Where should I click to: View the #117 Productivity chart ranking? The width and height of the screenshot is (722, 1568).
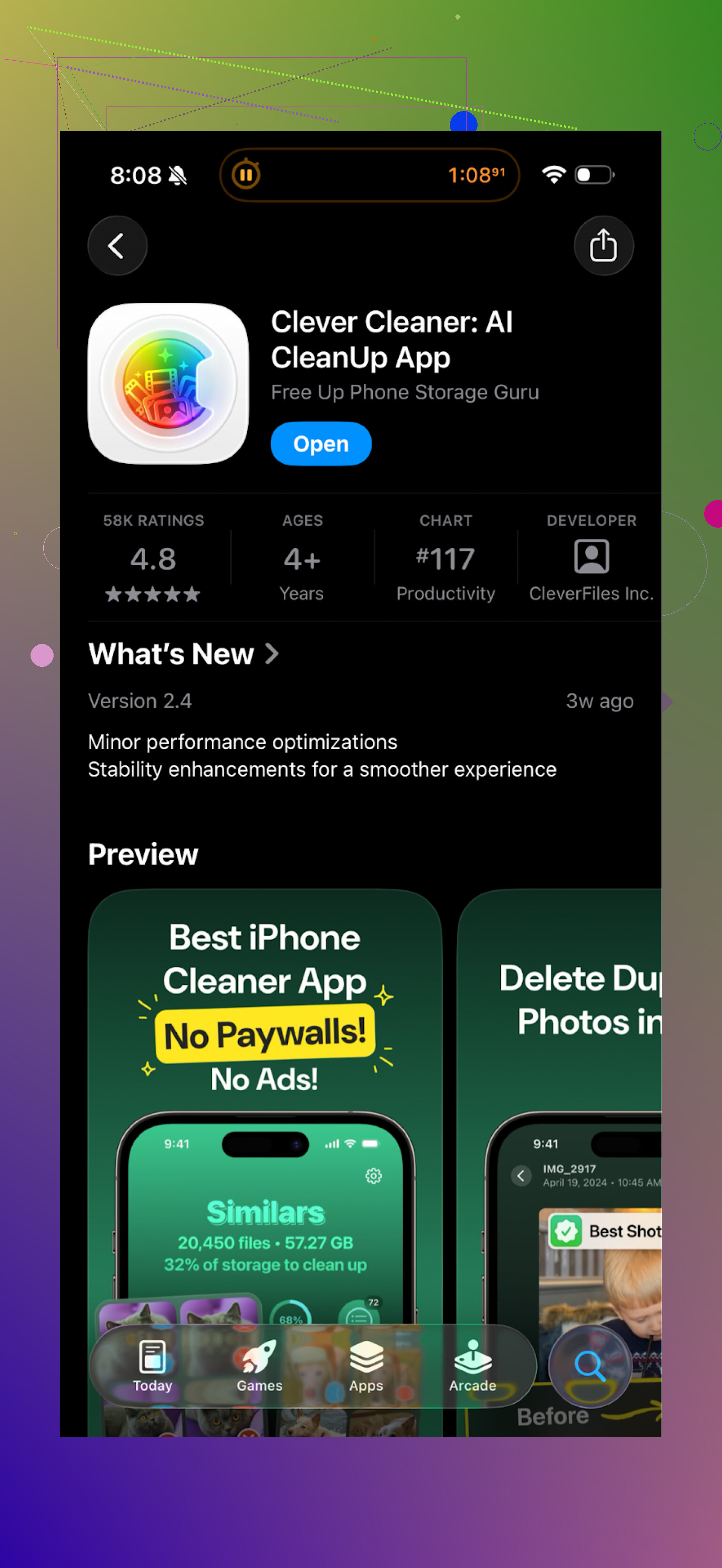tap(445, 557)
